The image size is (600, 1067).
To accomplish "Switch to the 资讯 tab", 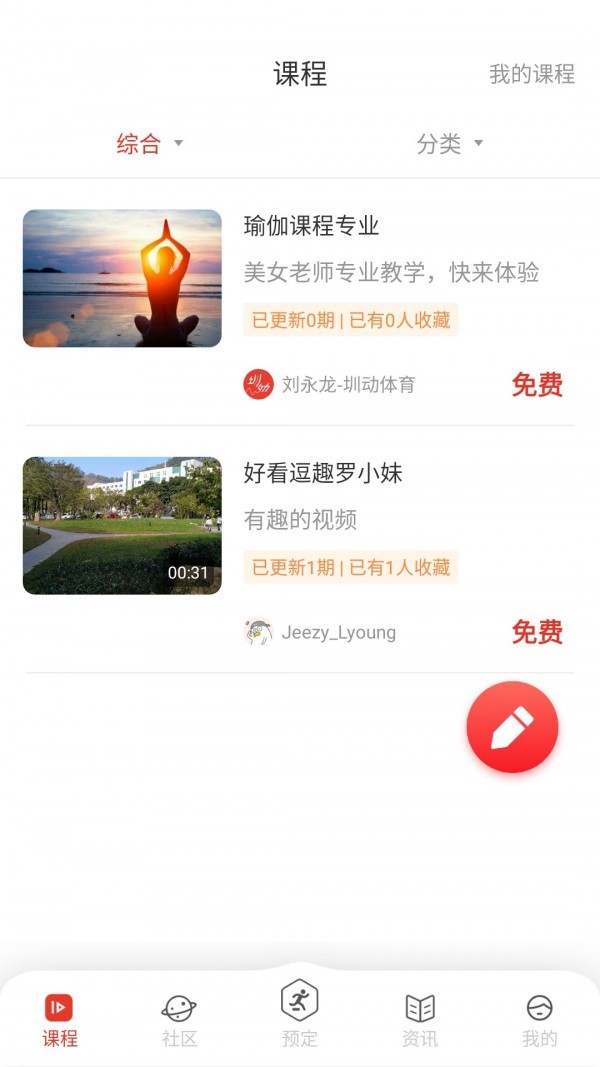I will click(420, 1019).
